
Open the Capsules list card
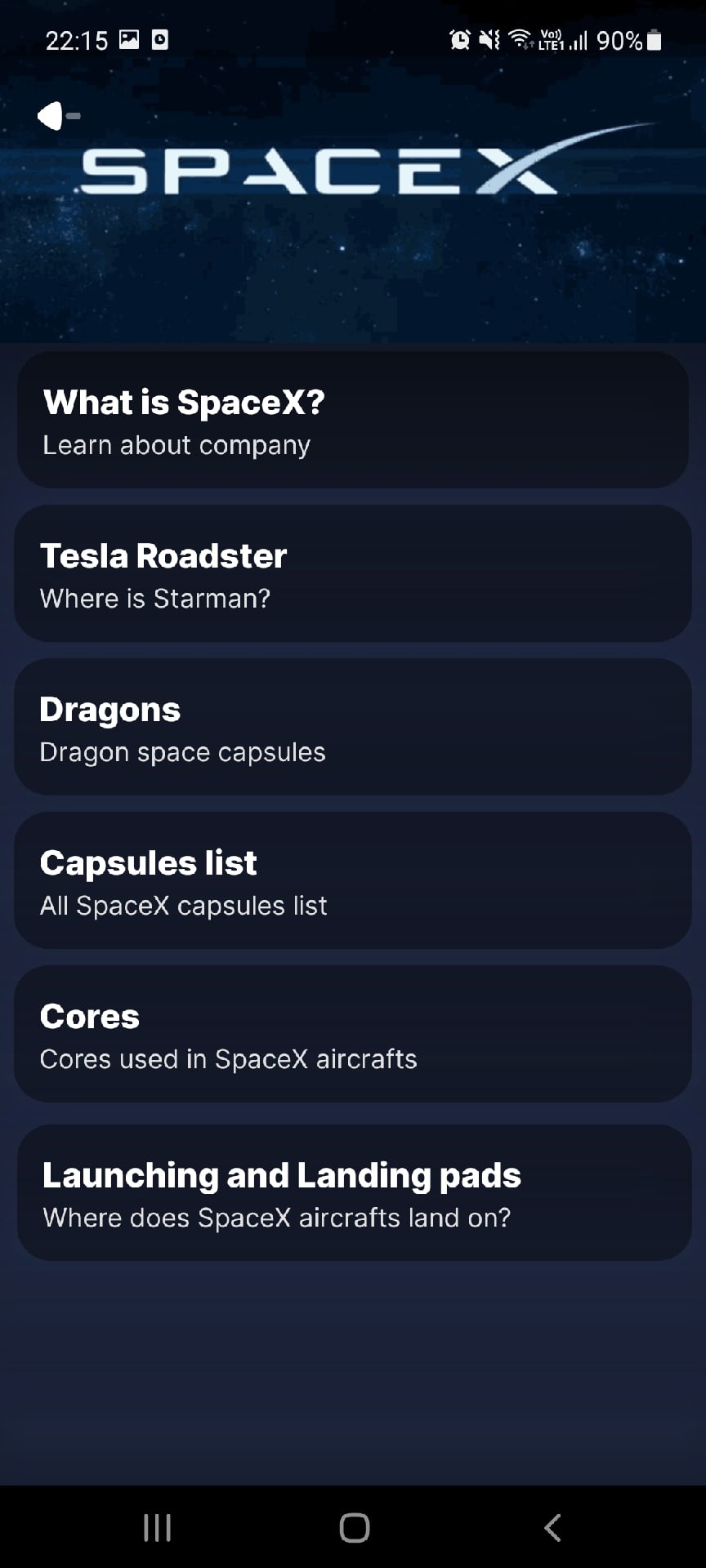pyautogui.click(x=353, y=880)
